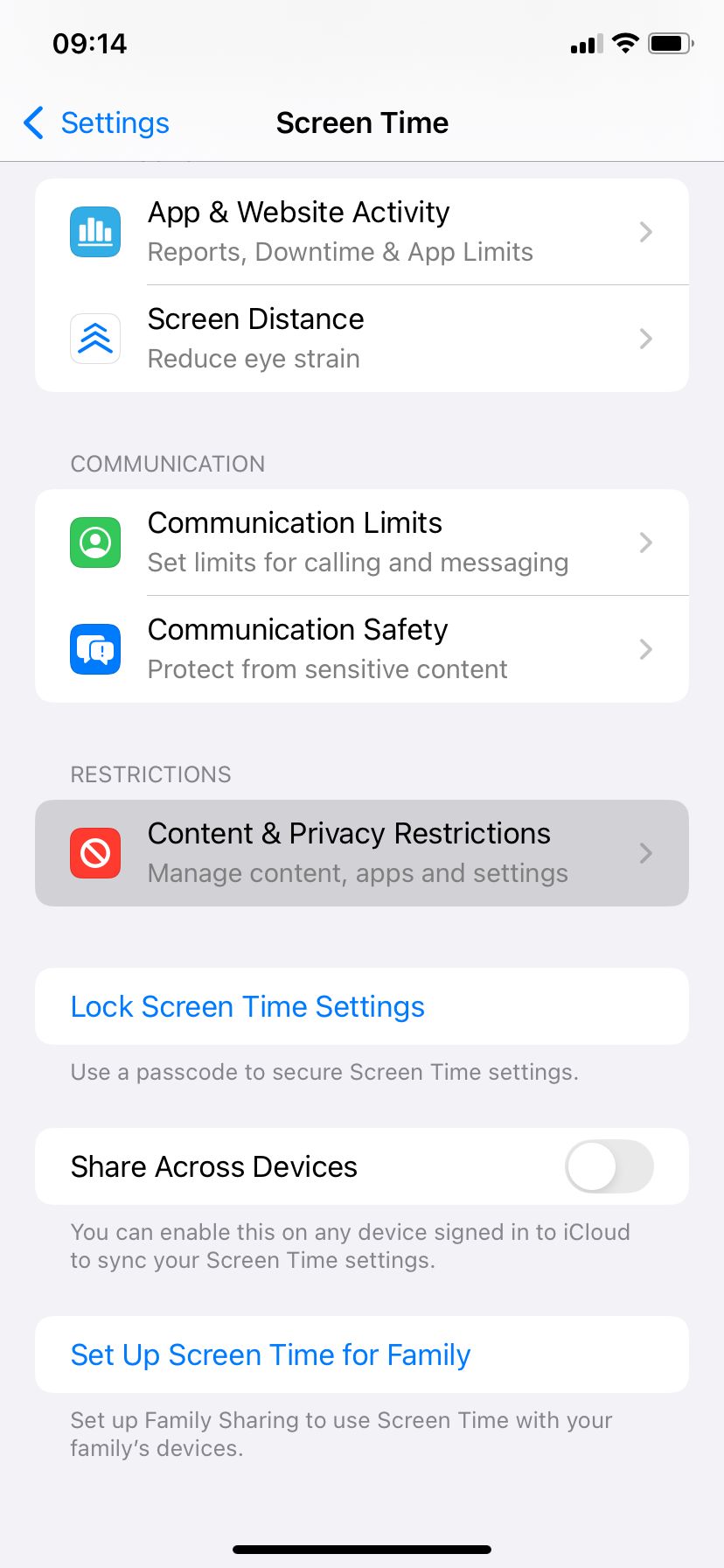Screen dimensions: 724x1568
Task: Go back to Settings
Action: pos(97,123)
